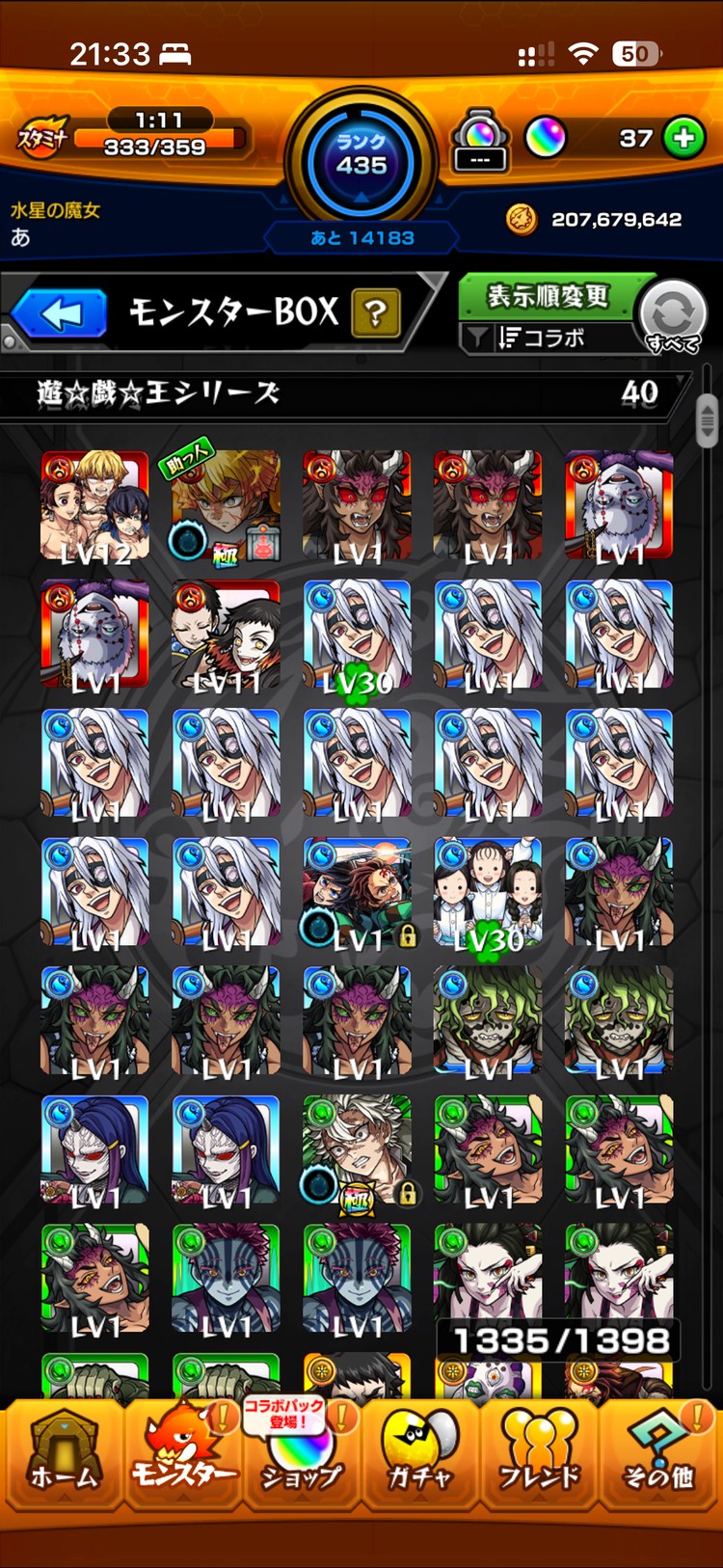Open the ホーム tab
The height and width of the screenshot is (1568, 723).
click(64, 1457)
